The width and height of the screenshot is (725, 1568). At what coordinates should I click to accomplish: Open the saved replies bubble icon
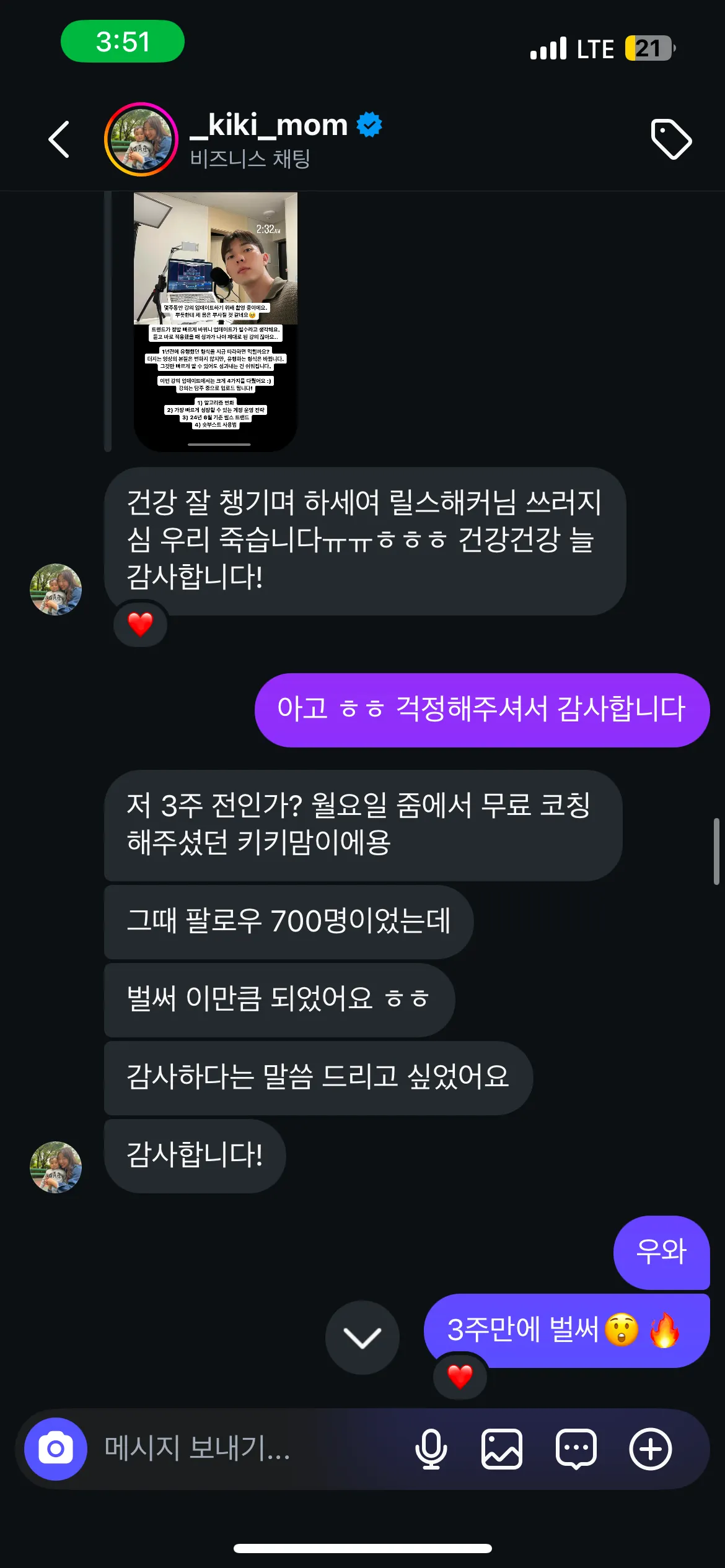576,1449
